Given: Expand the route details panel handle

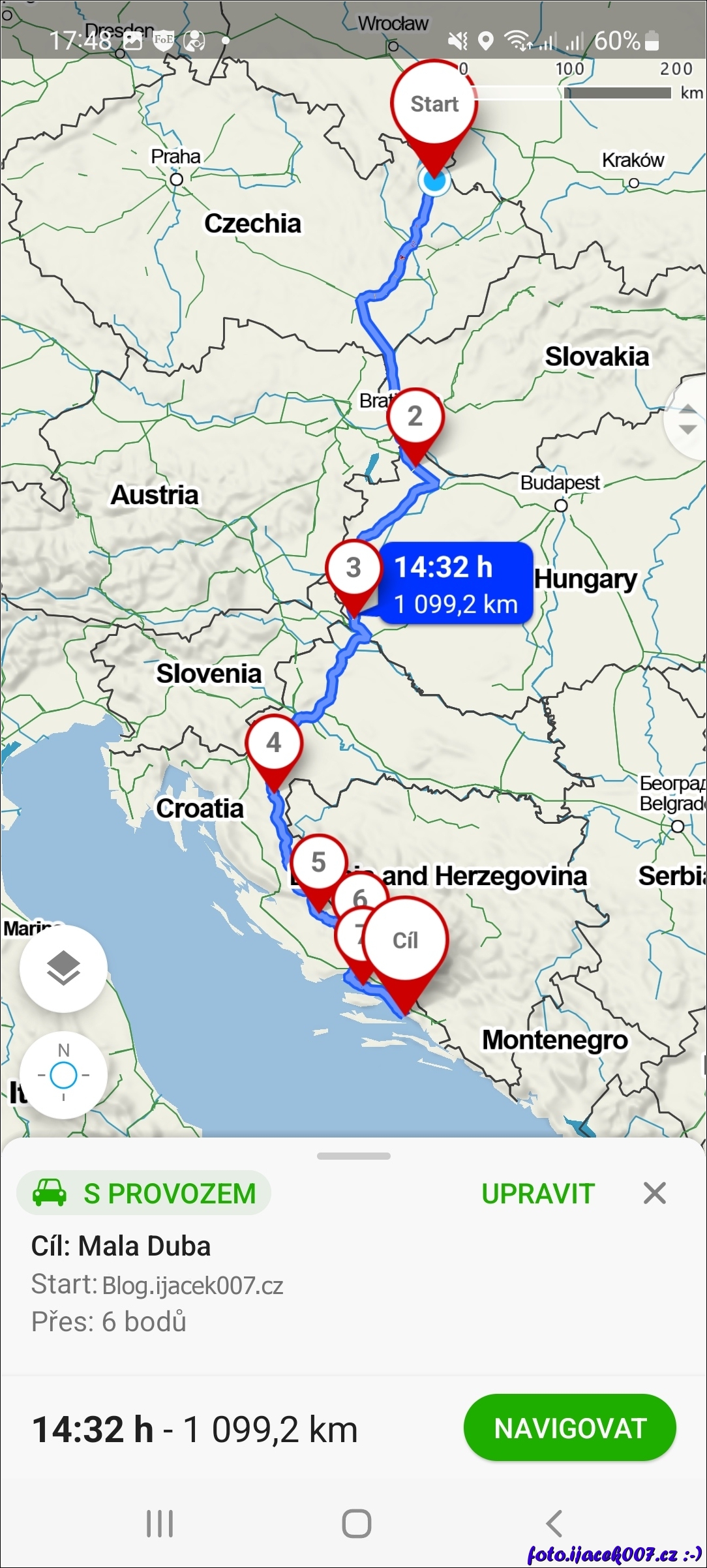Looking at the screenshot, I should tap(353, 1156).
